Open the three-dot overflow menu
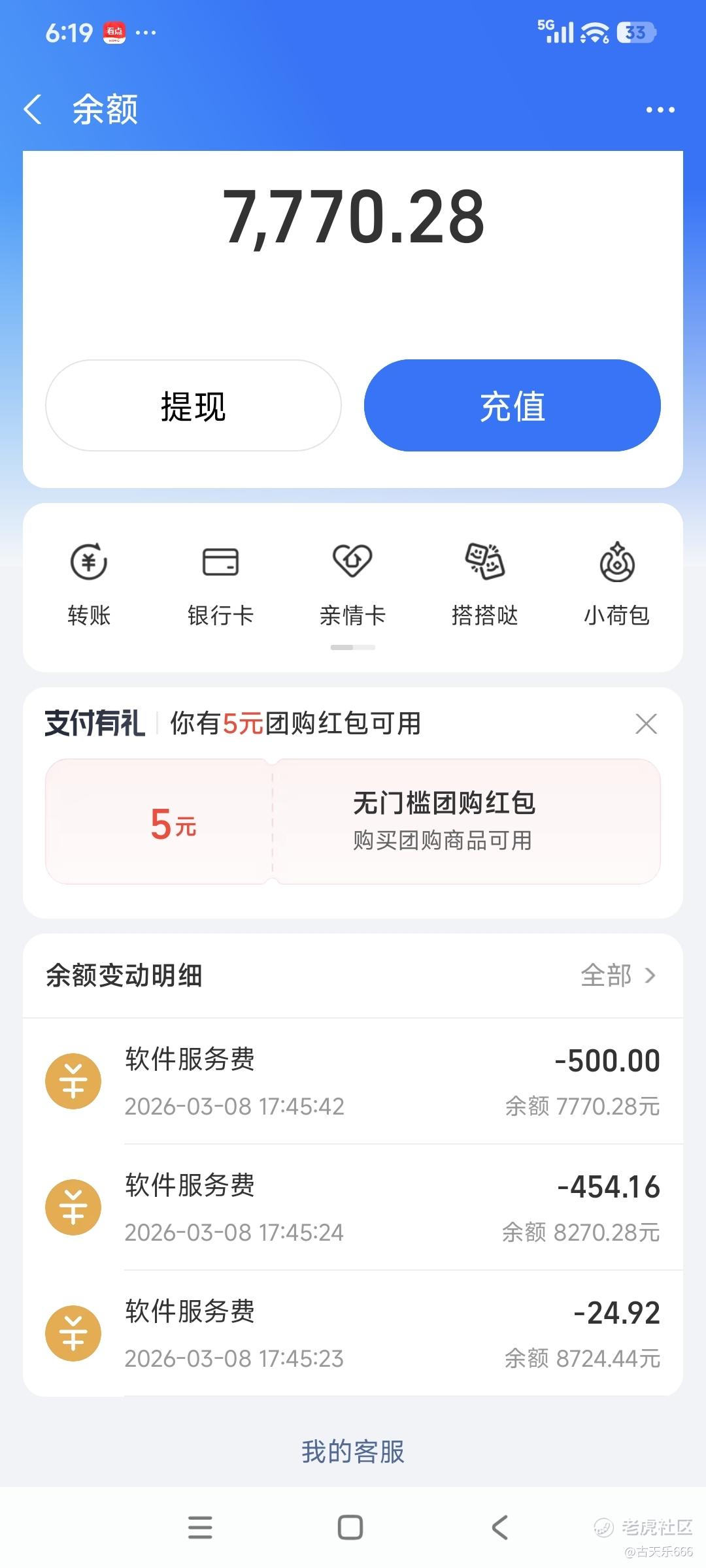This screenshot has height=1568, width=706. click(660, 110)
